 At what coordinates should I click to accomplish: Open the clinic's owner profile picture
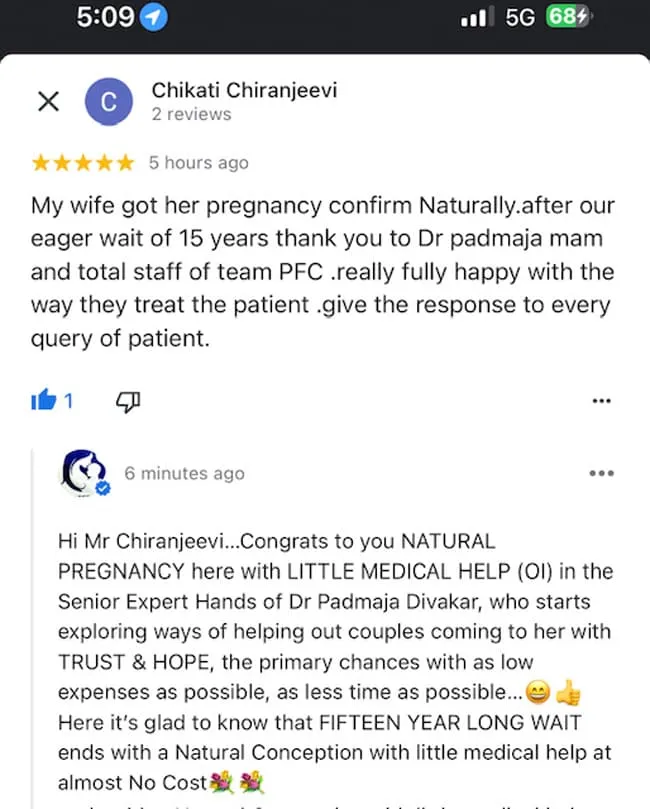point(85,473)
